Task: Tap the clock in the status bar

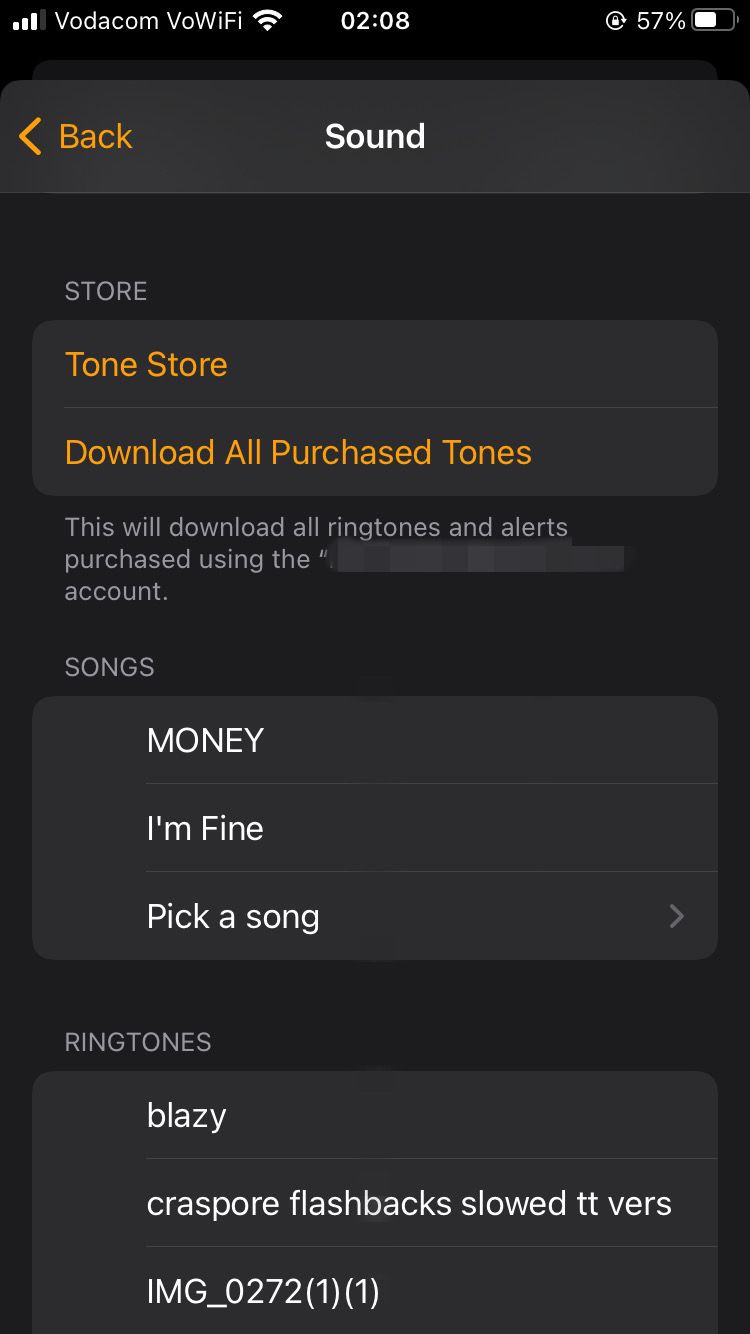Action: pyautogui.click(x=375, y=20)
